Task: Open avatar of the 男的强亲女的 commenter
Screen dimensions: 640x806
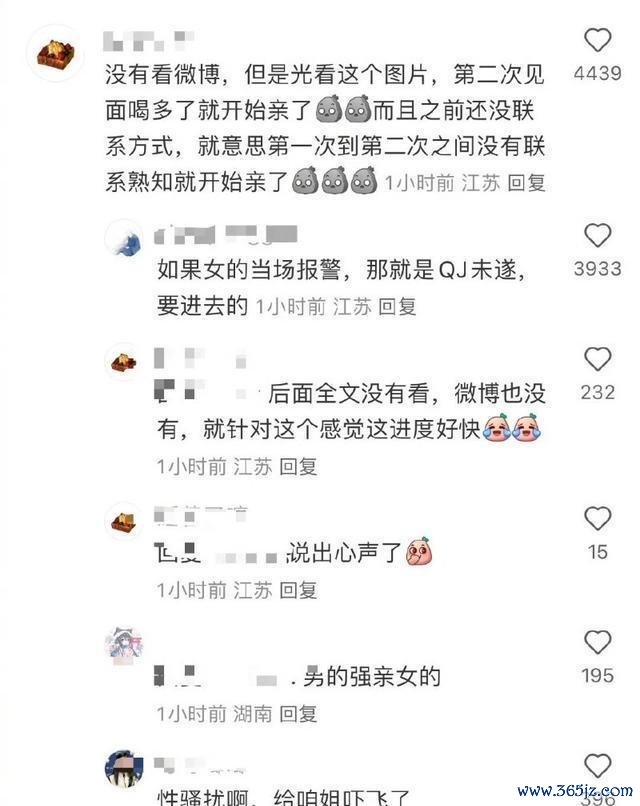Action: point(124,643)
